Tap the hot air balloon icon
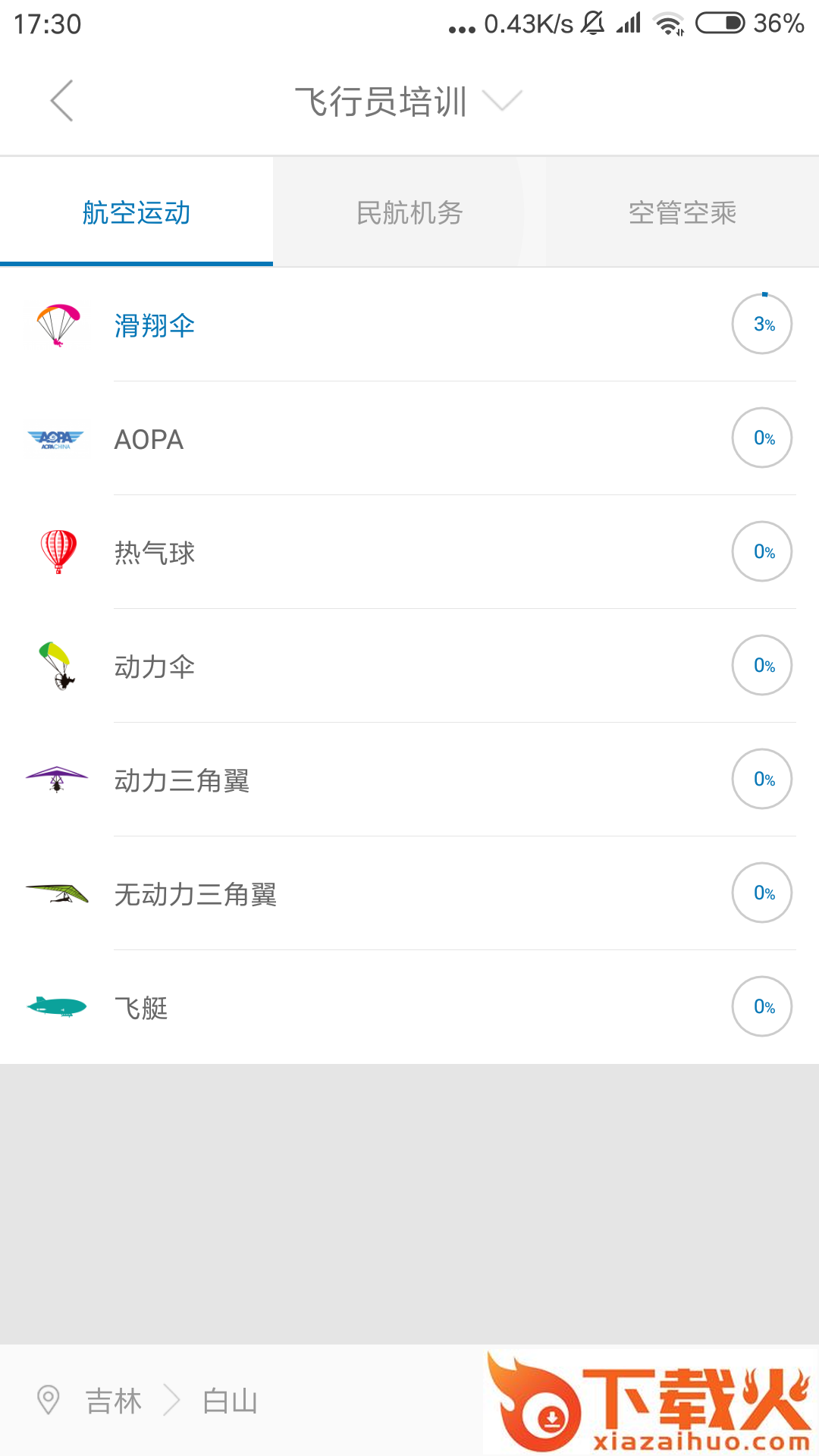Screen dimensions: 819x1456 pos(57,551)
